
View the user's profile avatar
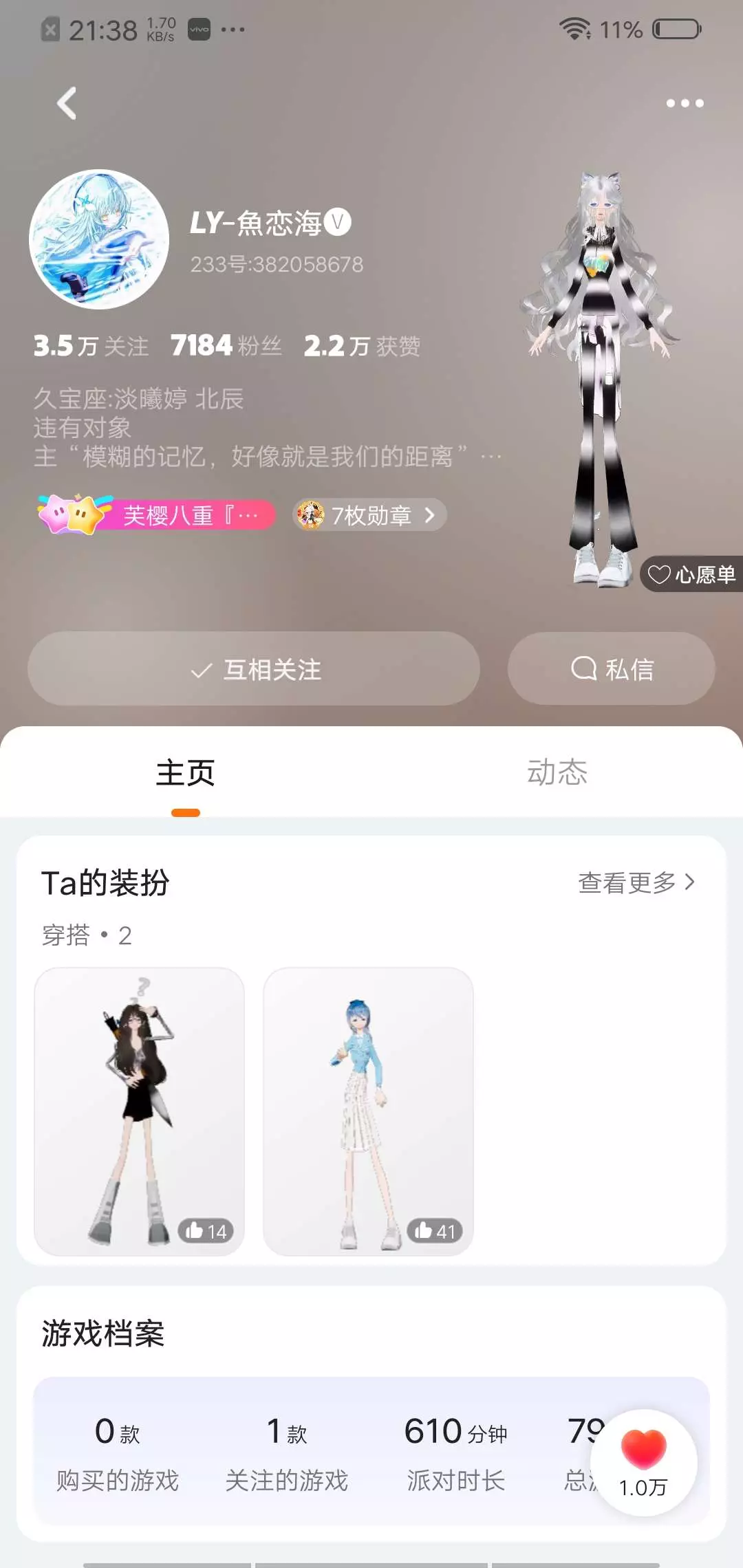pos(99,239)
